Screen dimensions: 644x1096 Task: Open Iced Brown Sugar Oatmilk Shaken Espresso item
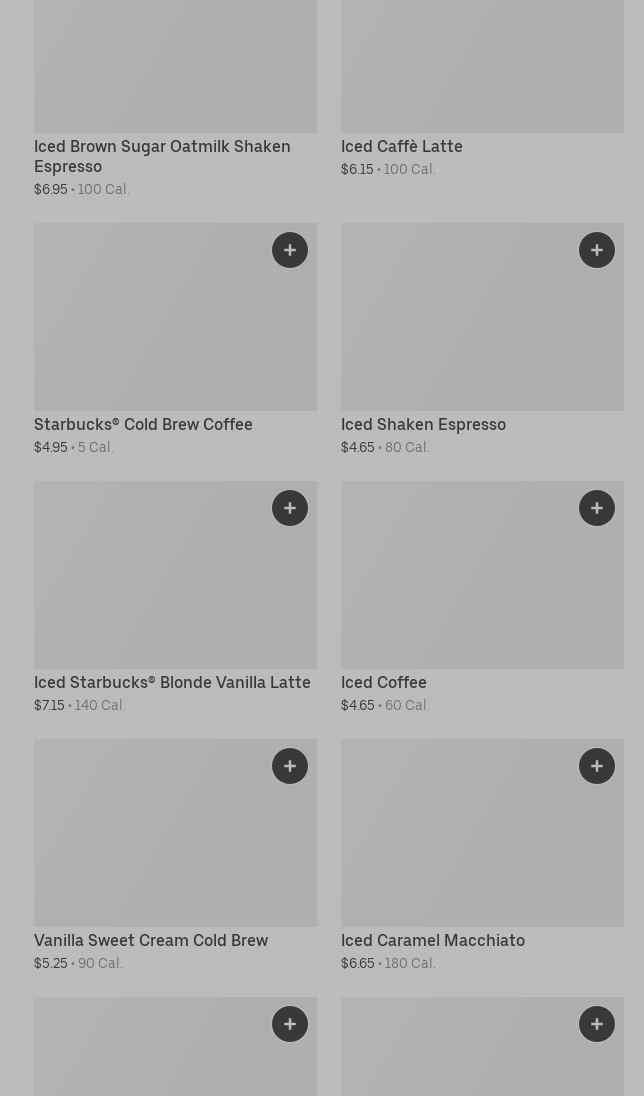click(x=162, y=156)
